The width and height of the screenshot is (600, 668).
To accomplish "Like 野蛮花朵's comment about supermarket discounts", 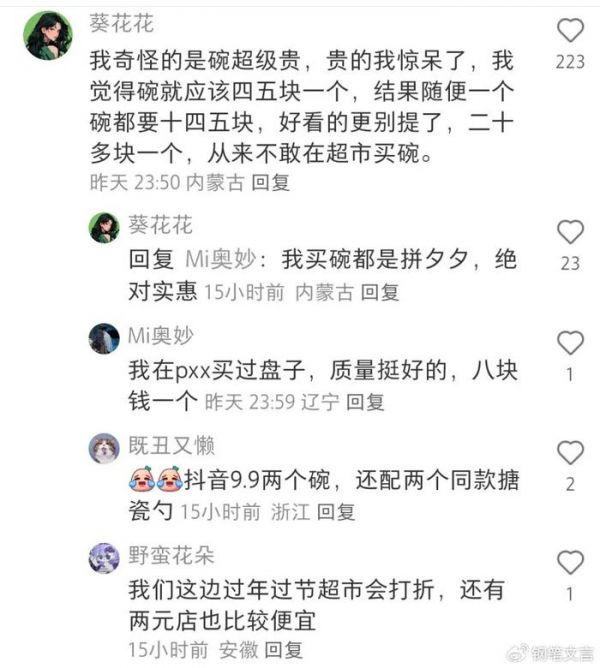I will coord(570,562).
